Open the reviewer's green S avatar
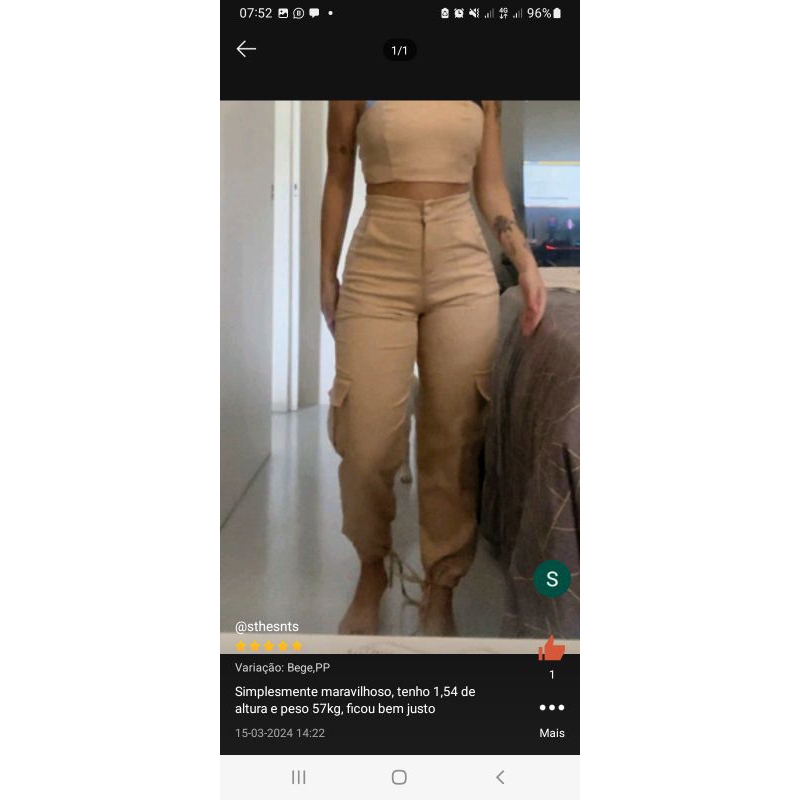Image resolution: width=800 pixels, height=800 pixels. 552,579
